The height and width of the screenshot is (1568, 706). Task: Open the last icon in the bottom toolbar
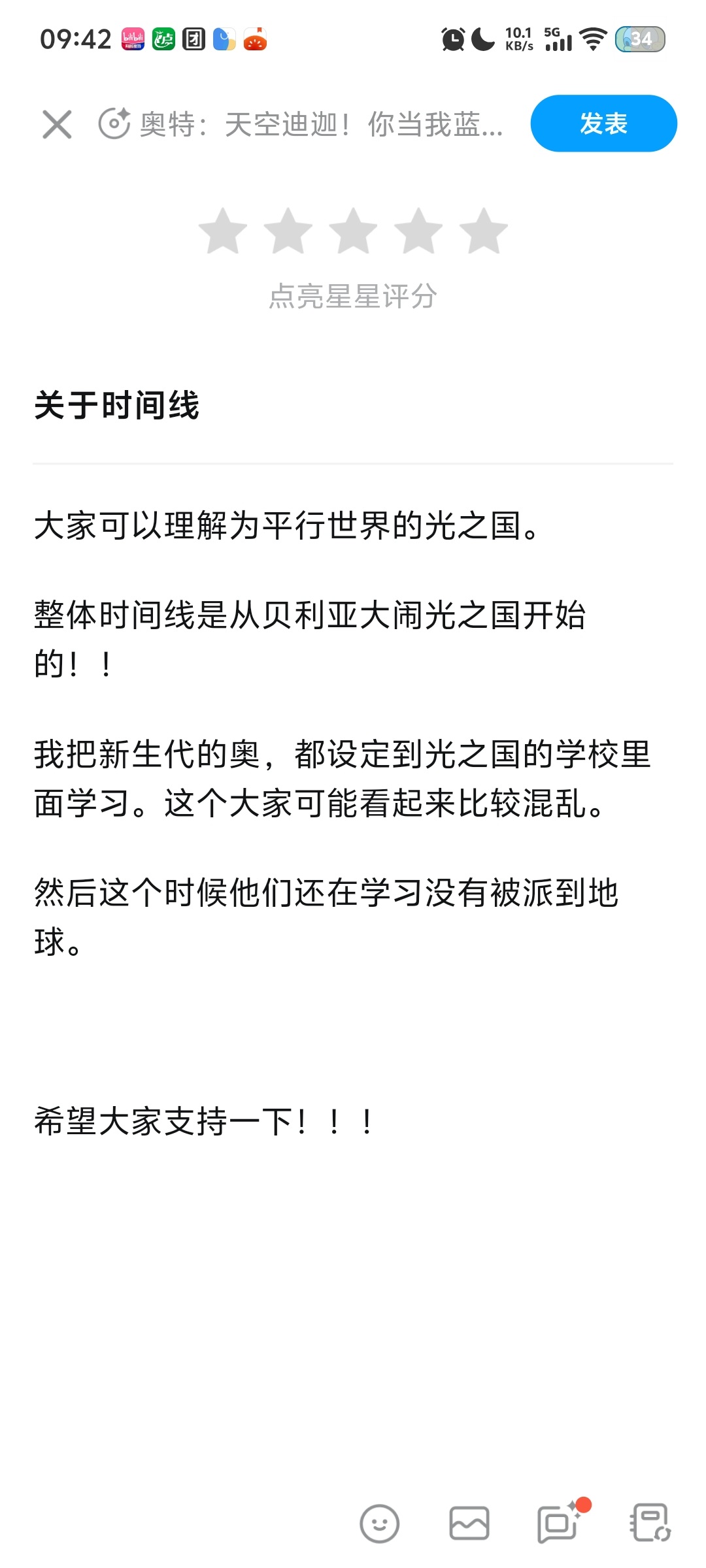(x=649, y=1524)
